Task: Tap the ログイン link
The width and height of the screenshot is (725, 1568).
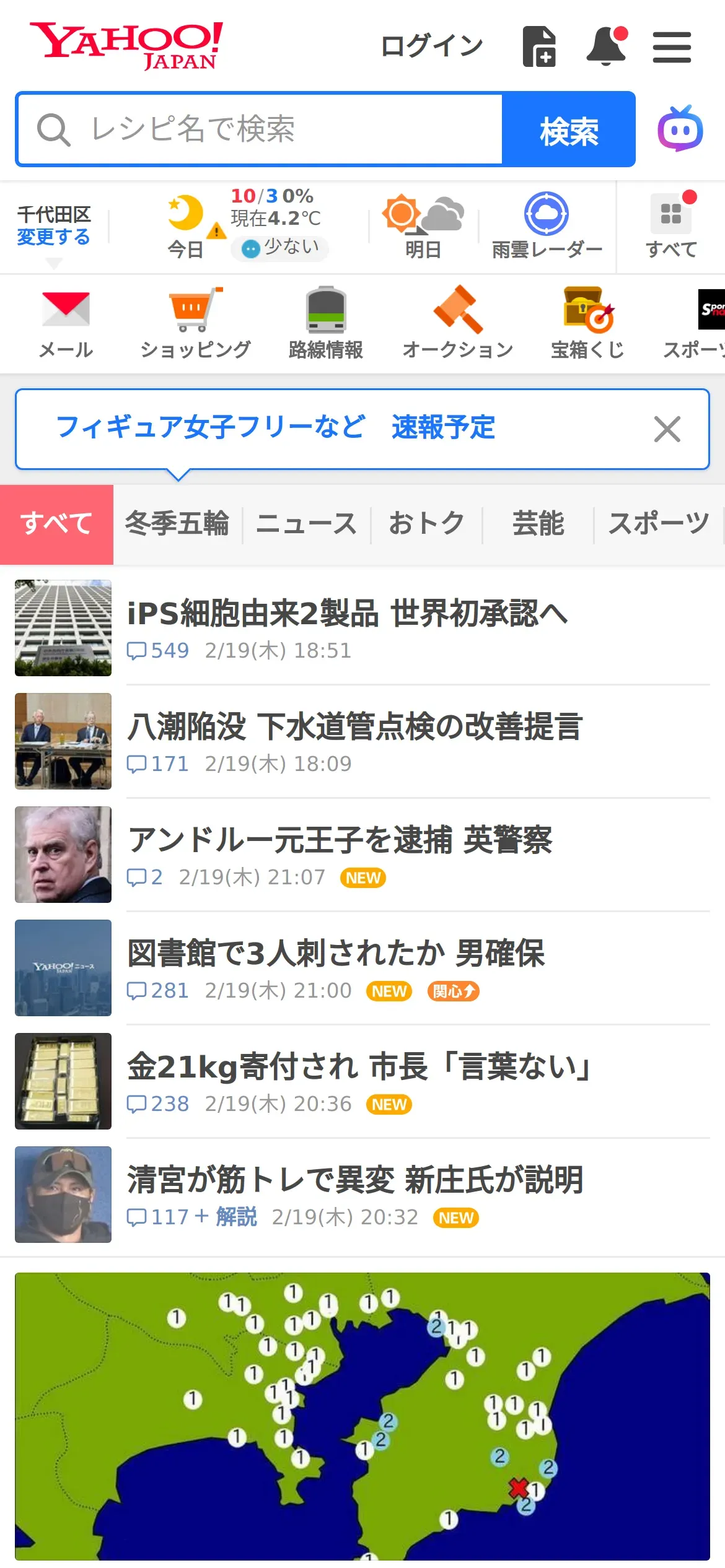Action: [x=431, y=46]
